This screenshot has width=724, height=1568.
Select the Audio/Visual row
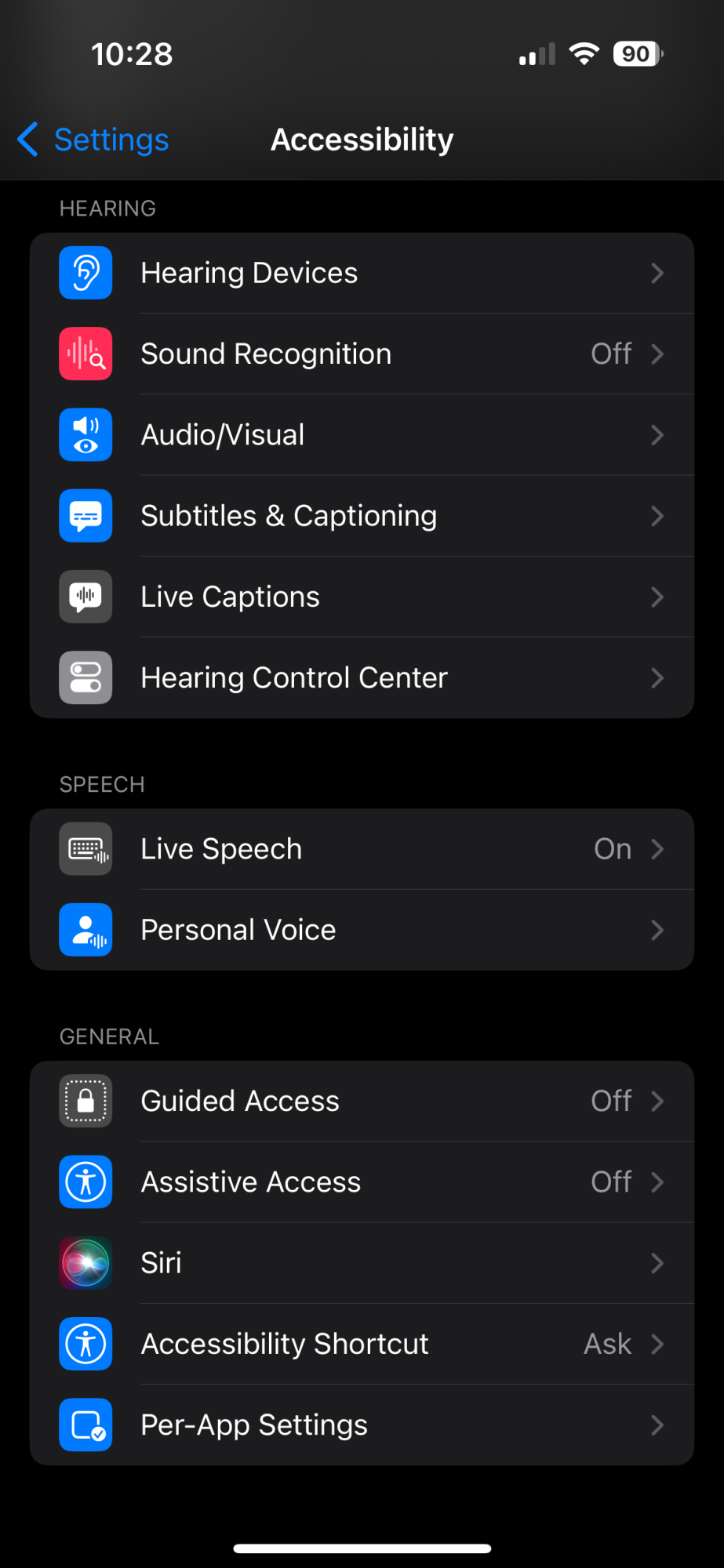[x=362, y=435]
